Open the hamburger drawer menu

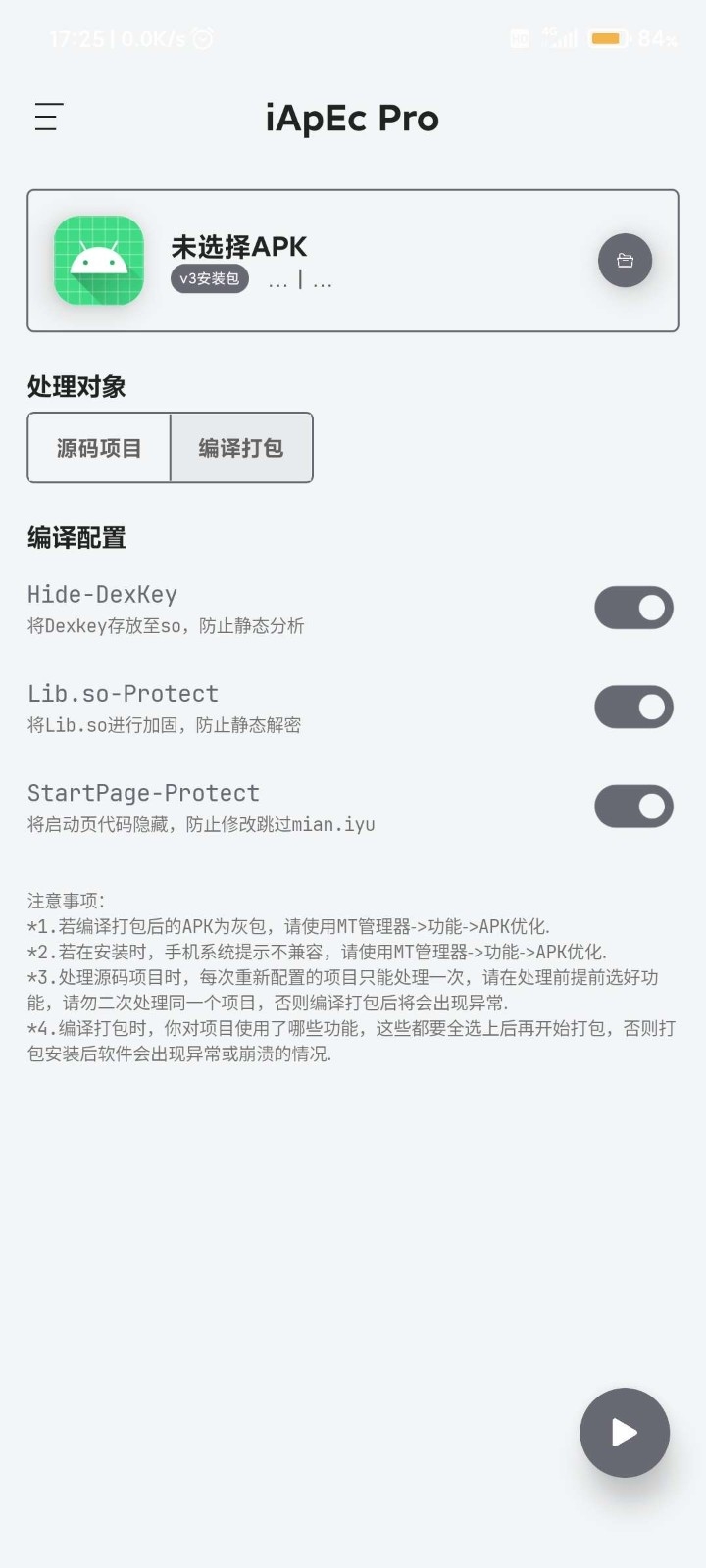[49, 118]
